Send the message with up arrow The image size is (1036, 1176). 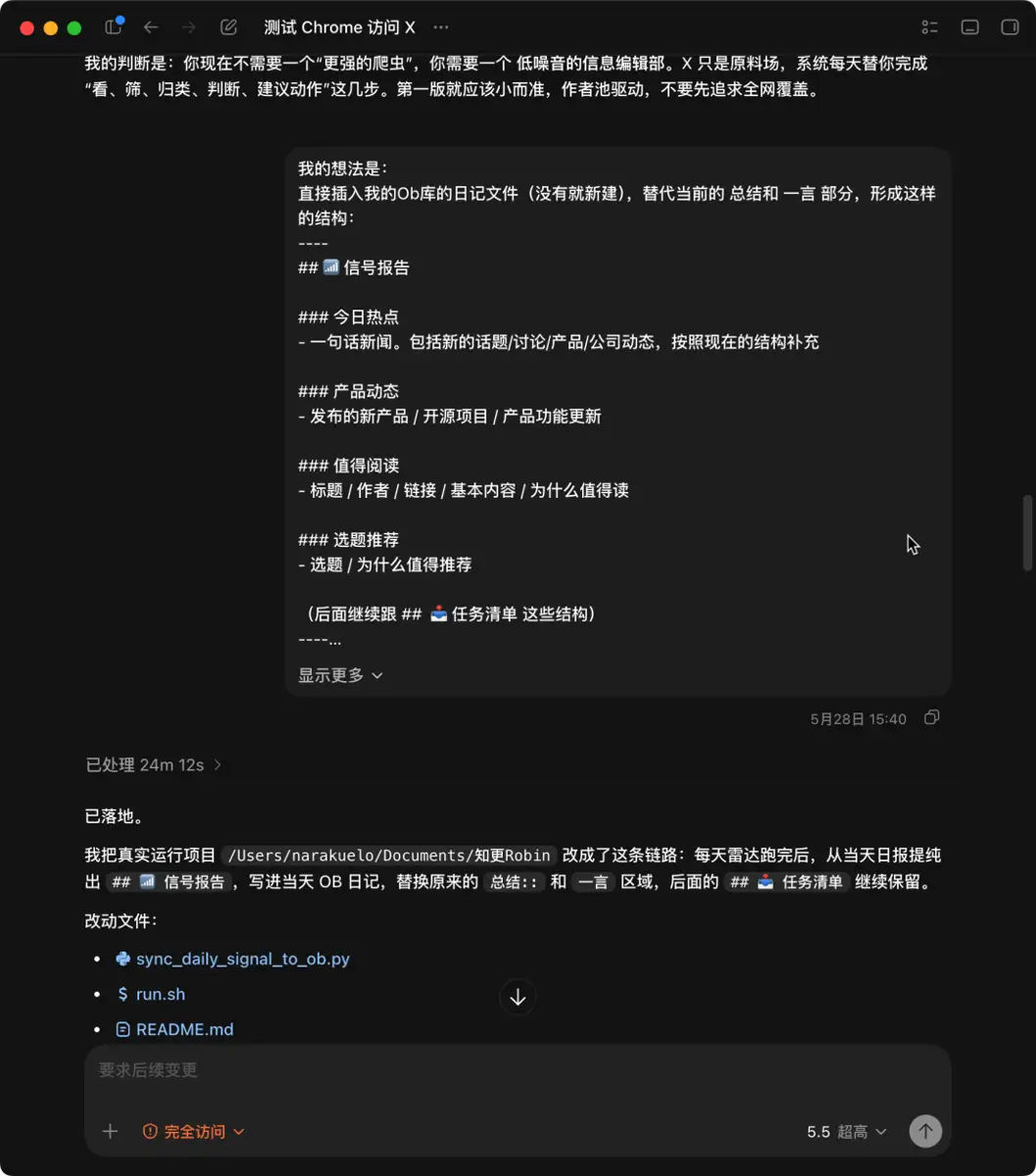[925, 1131]
